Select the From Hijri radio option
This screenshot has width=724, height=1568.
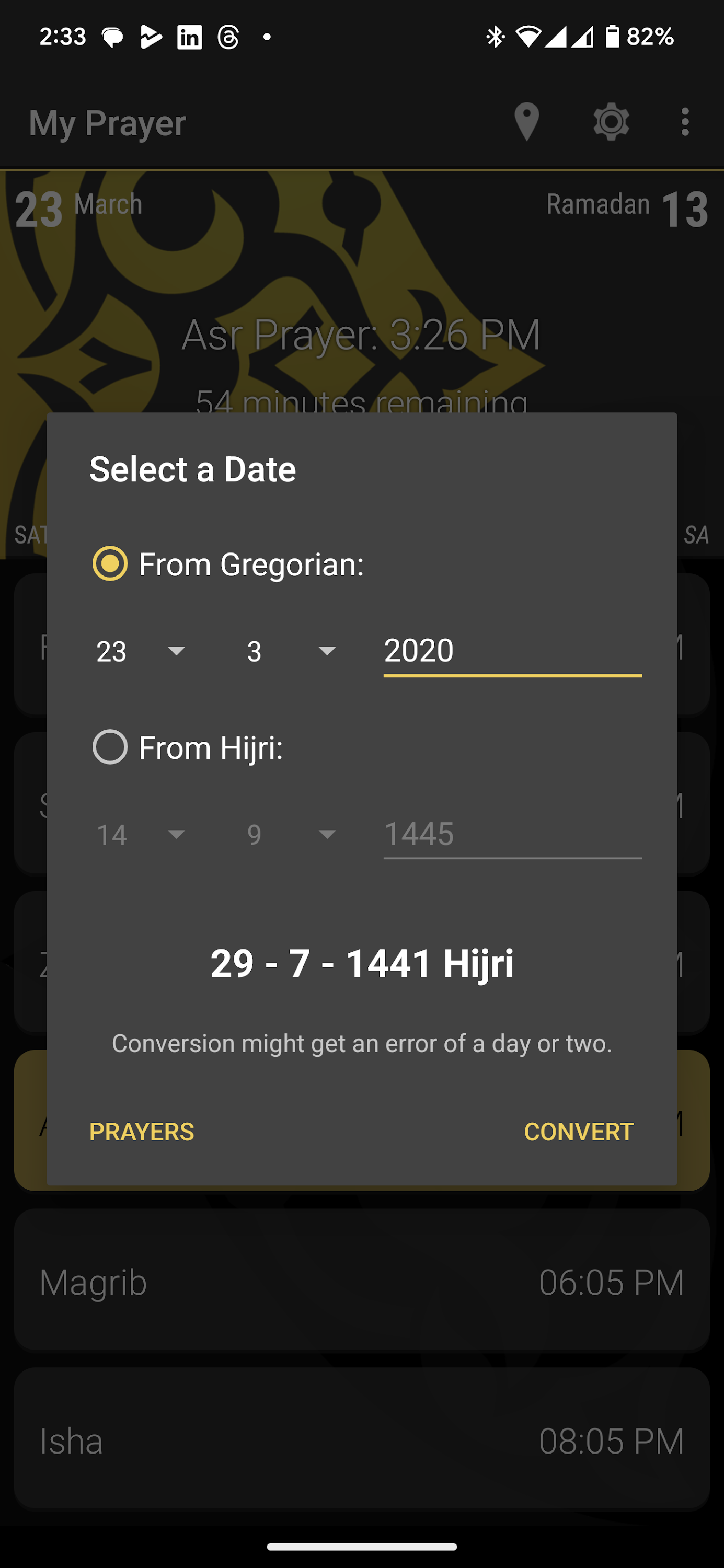[x=110, y=747]
